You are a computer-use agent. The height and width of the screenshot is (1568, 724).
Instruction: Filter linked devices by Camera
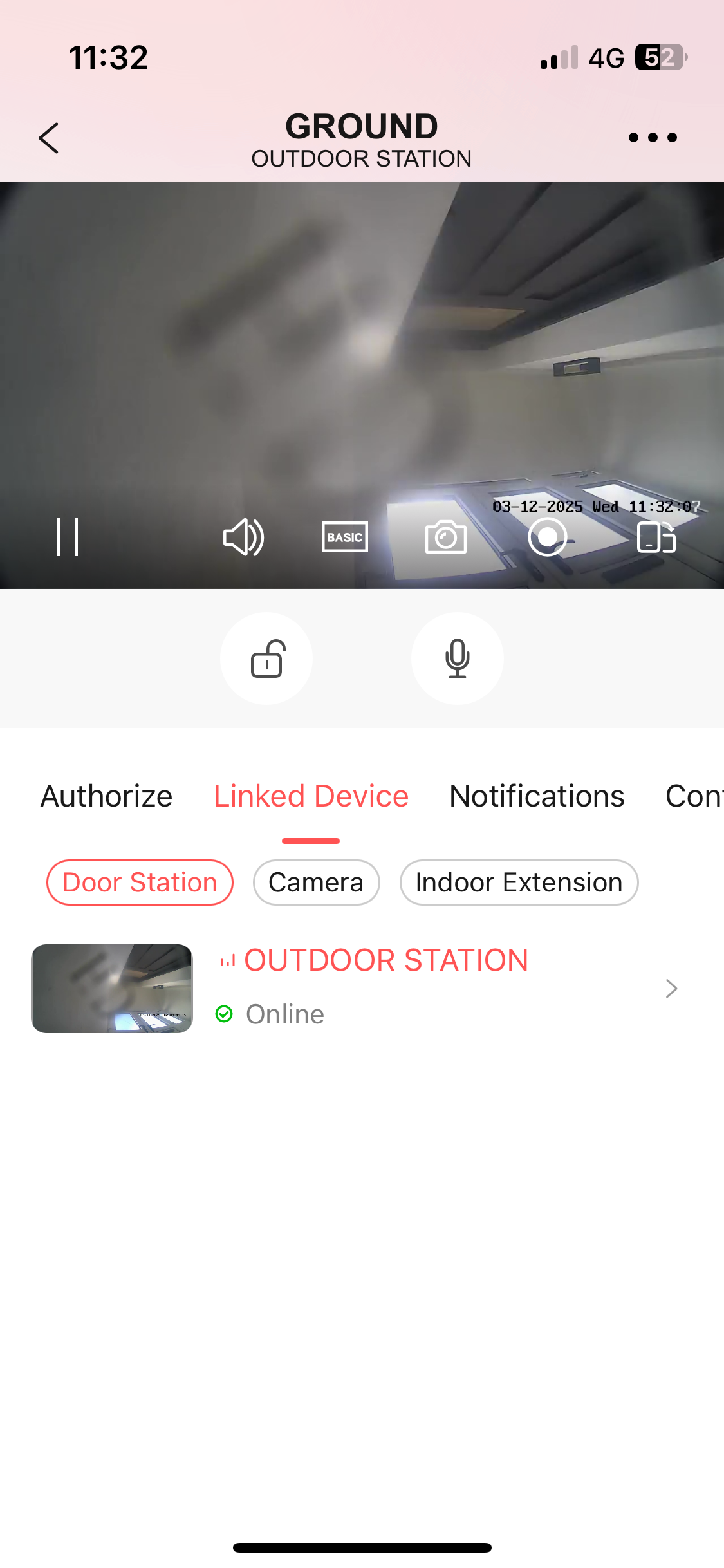coord(316,882)
